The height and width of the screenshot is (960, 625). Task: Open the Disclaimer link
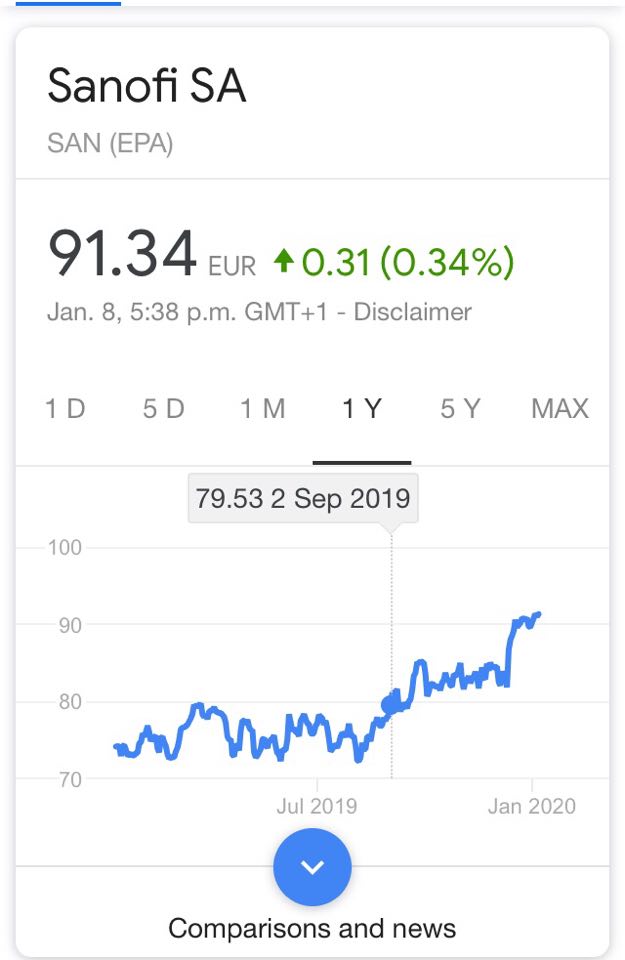412,311
